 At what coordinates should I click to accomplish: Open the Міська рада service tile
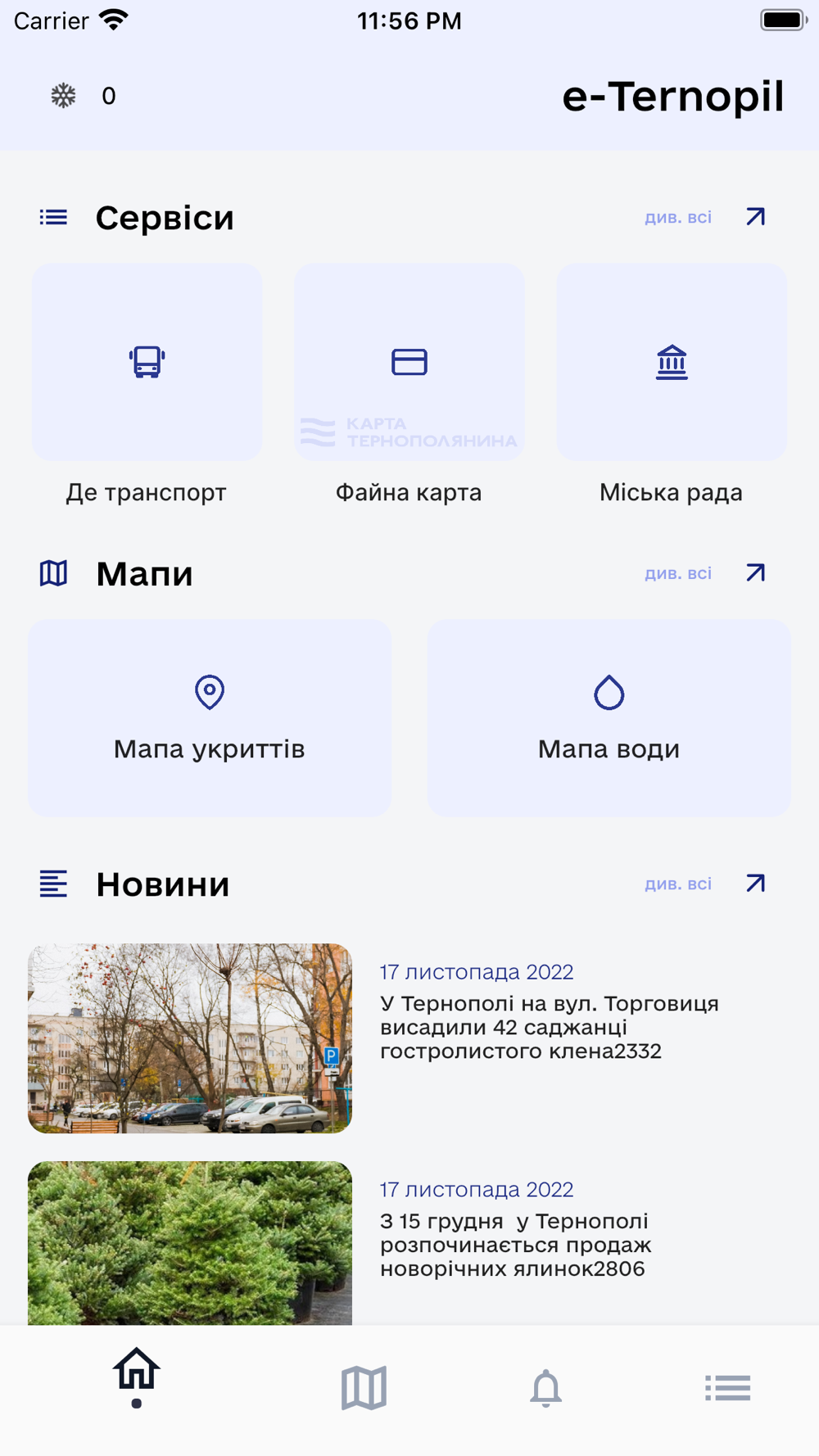point(672,362)
